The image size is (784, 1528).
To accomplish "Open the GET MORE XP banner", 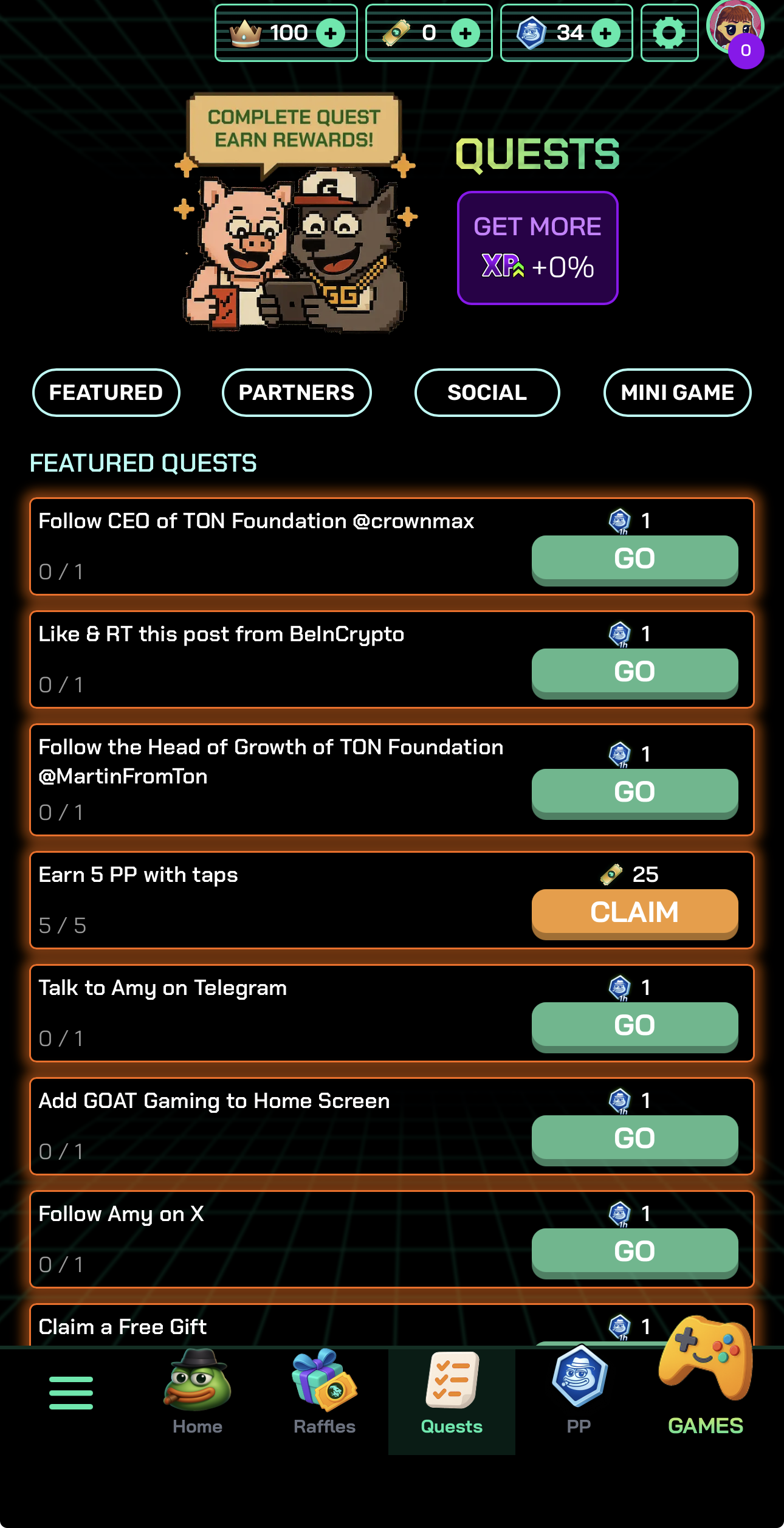I will tap(538, 246).
